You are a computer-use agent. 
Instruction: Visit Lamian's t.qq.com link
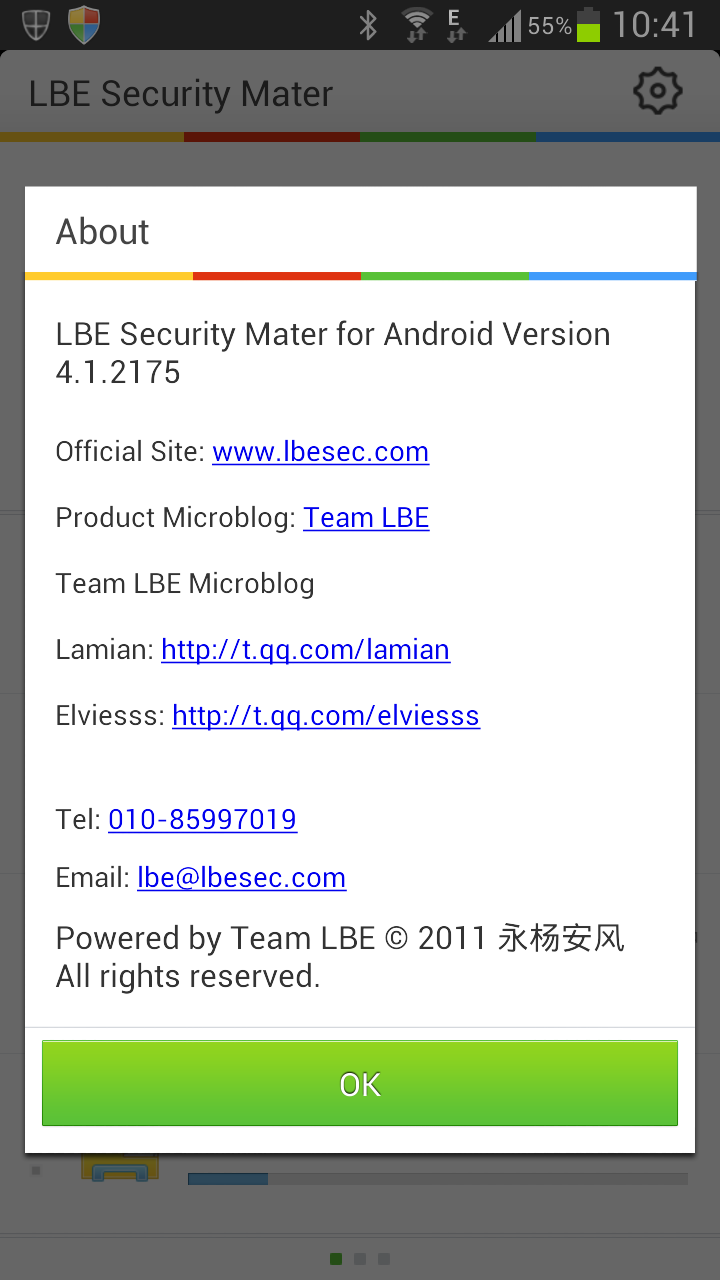click(305, 650)
